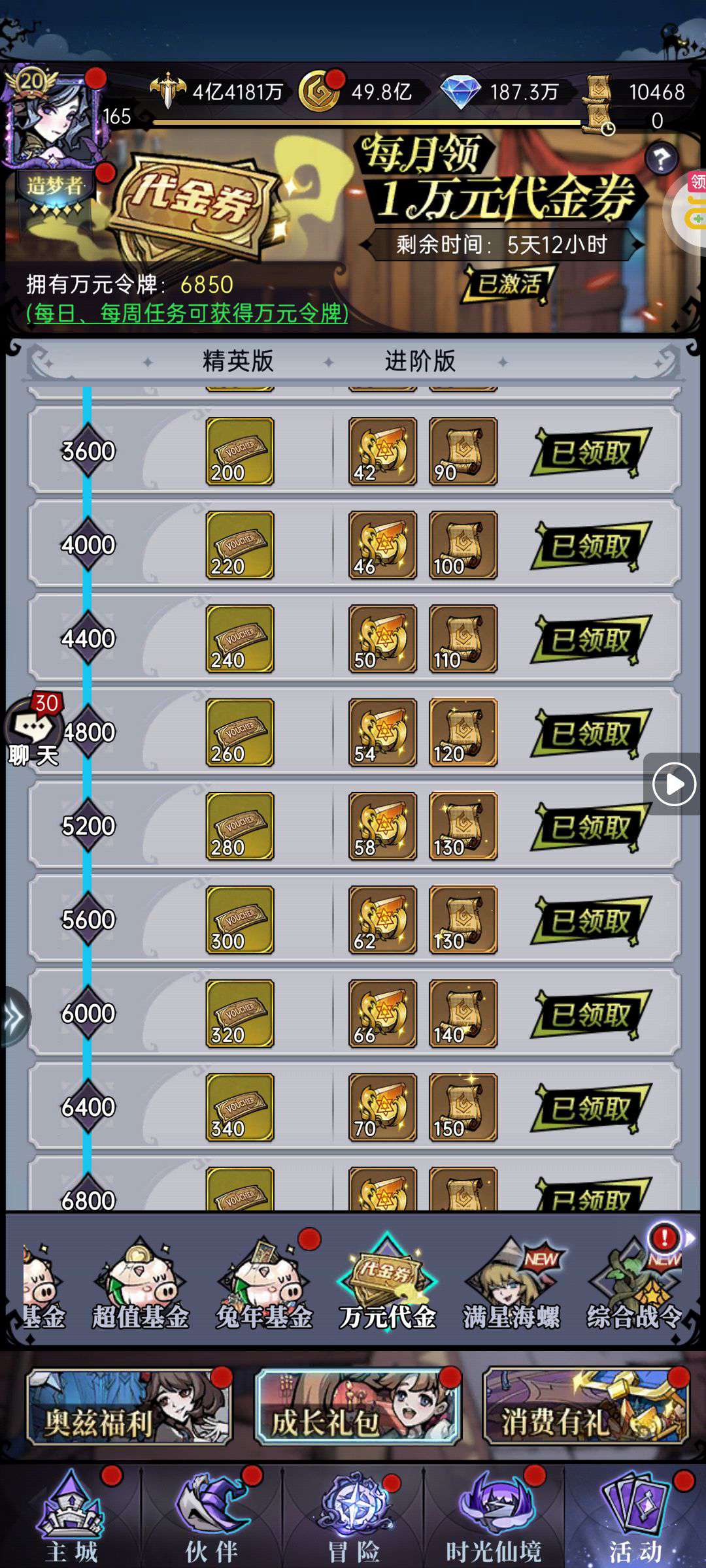Go to the 伙伴 tab

(212, 1516)
